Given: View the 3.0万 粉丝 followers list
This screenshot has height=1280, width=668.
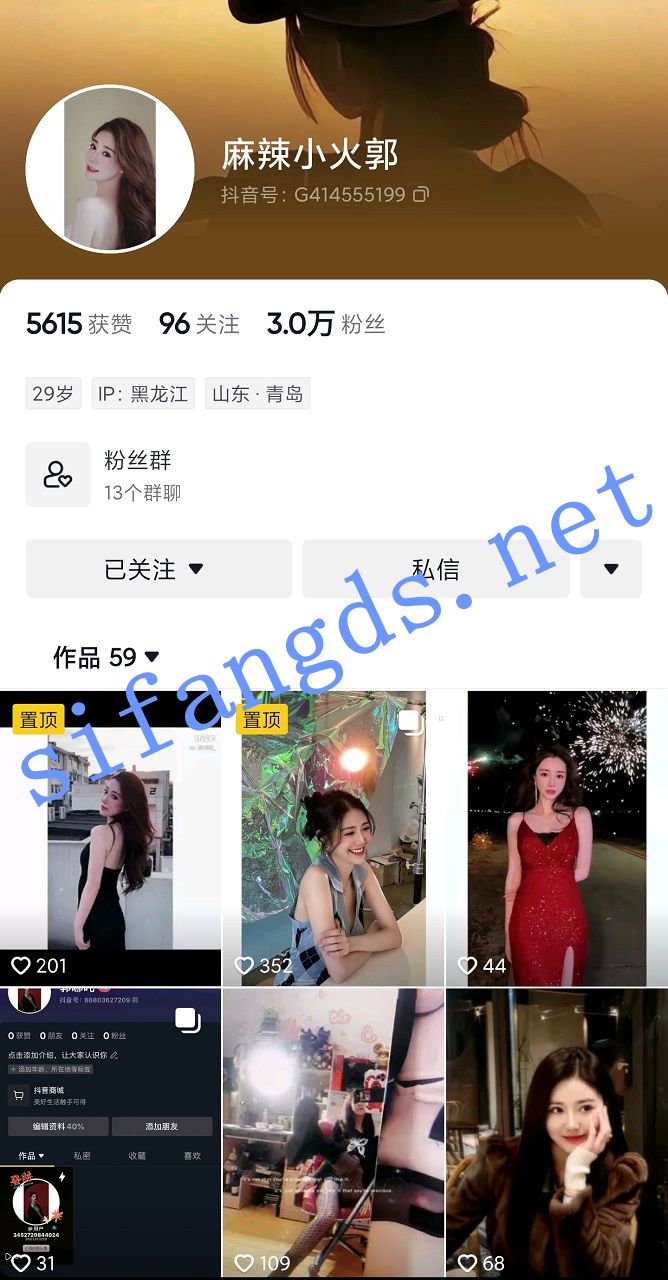Looking at the screenshot, I should [325, 324].
